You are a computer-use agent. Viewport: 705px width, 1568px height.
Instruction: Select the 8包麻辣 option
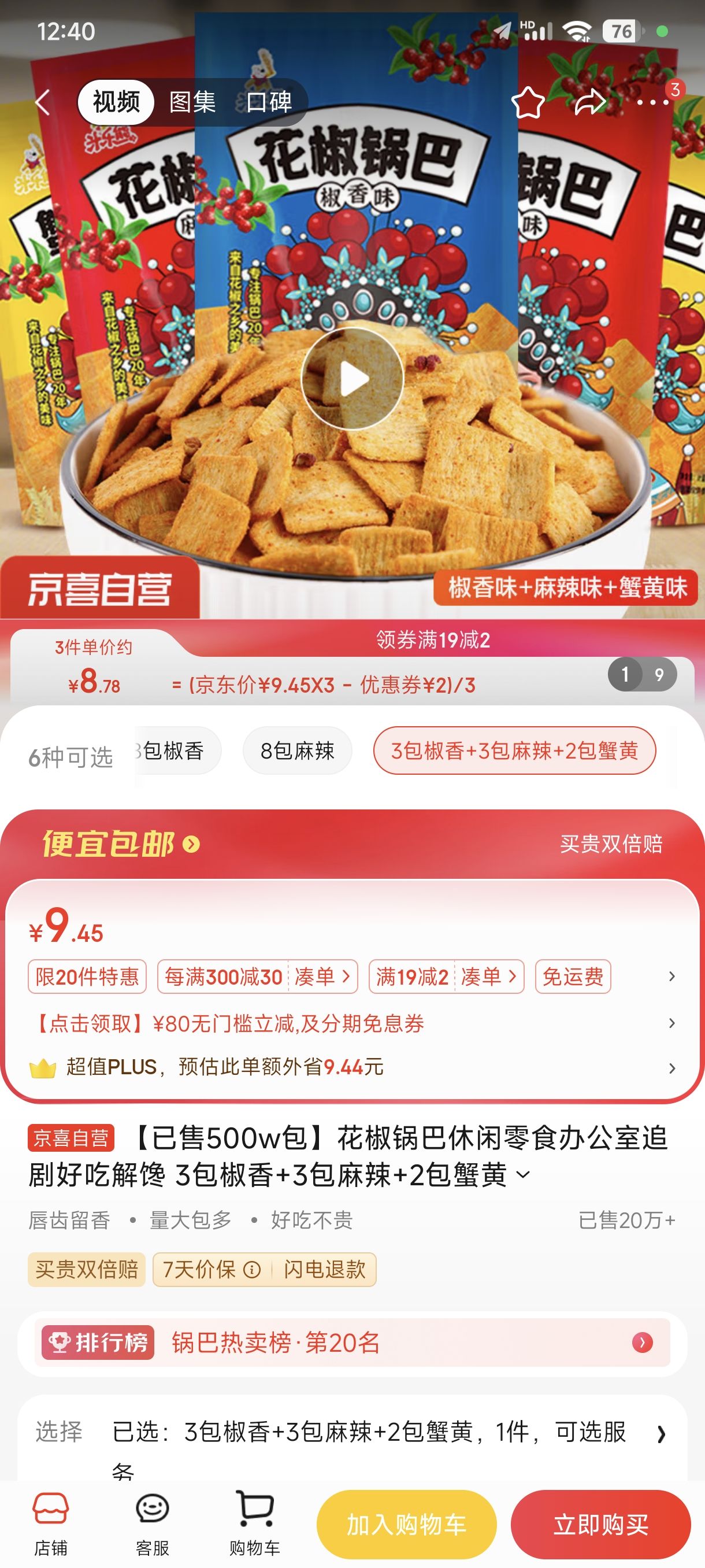pos(297,750)
